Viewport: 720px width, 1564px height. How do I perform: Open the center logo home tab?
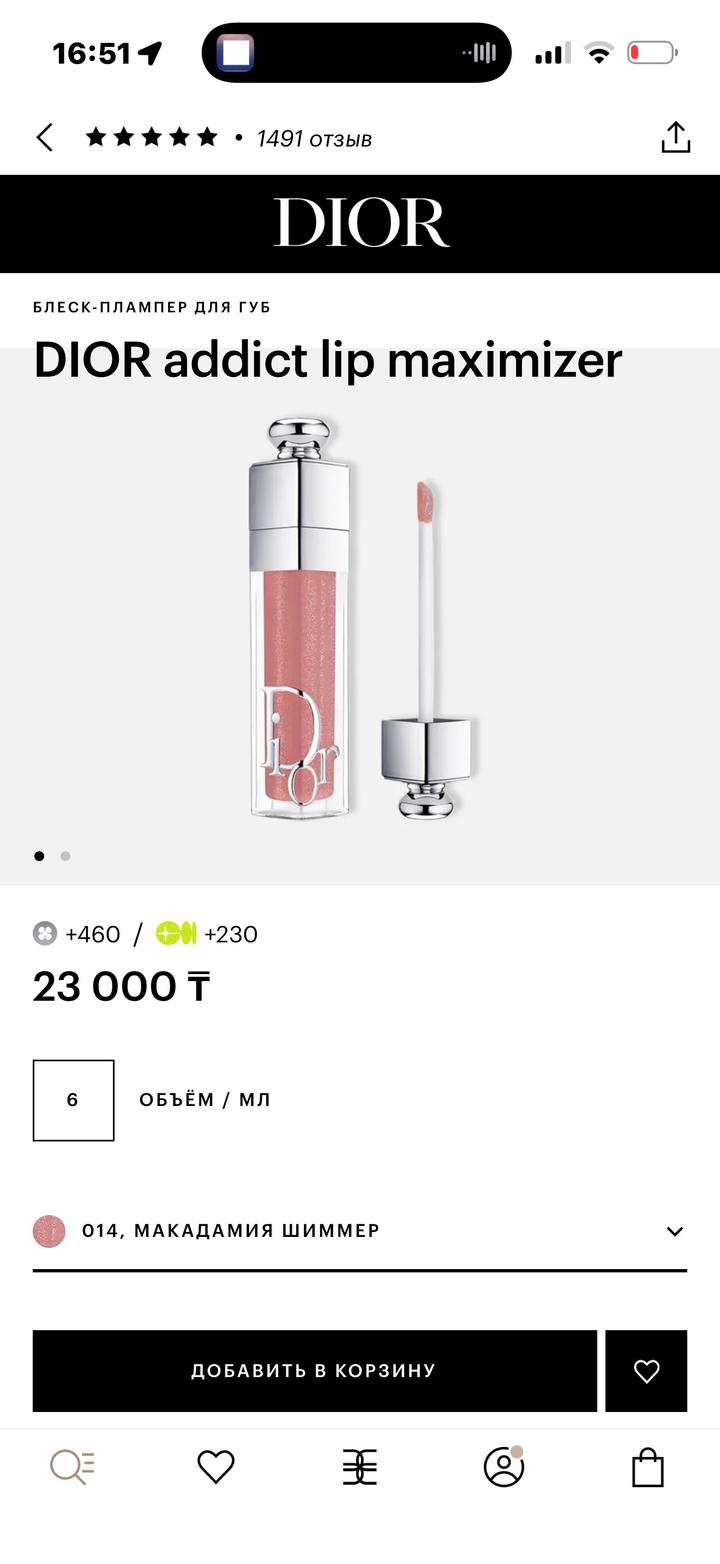[360, 1467]
